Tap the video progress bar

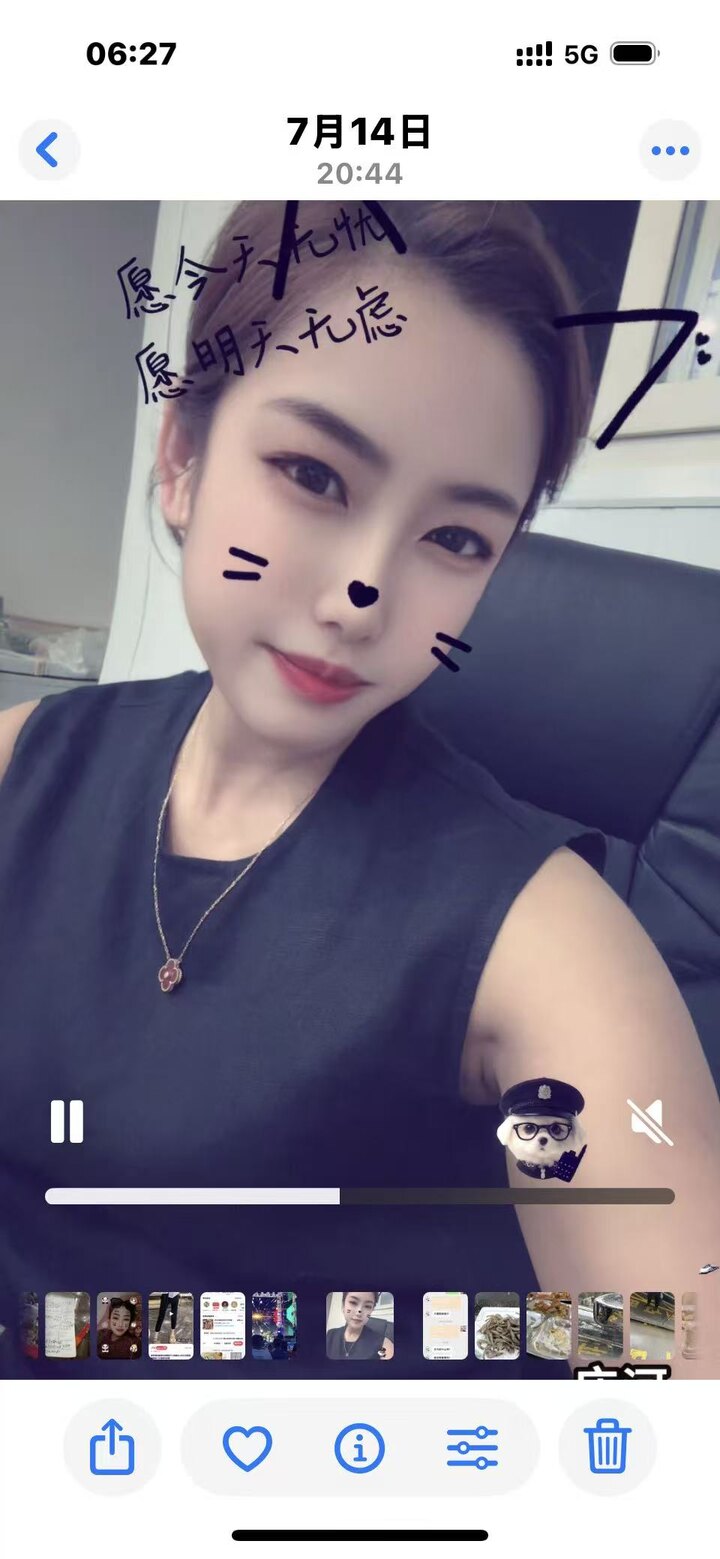coord(360,1196)
